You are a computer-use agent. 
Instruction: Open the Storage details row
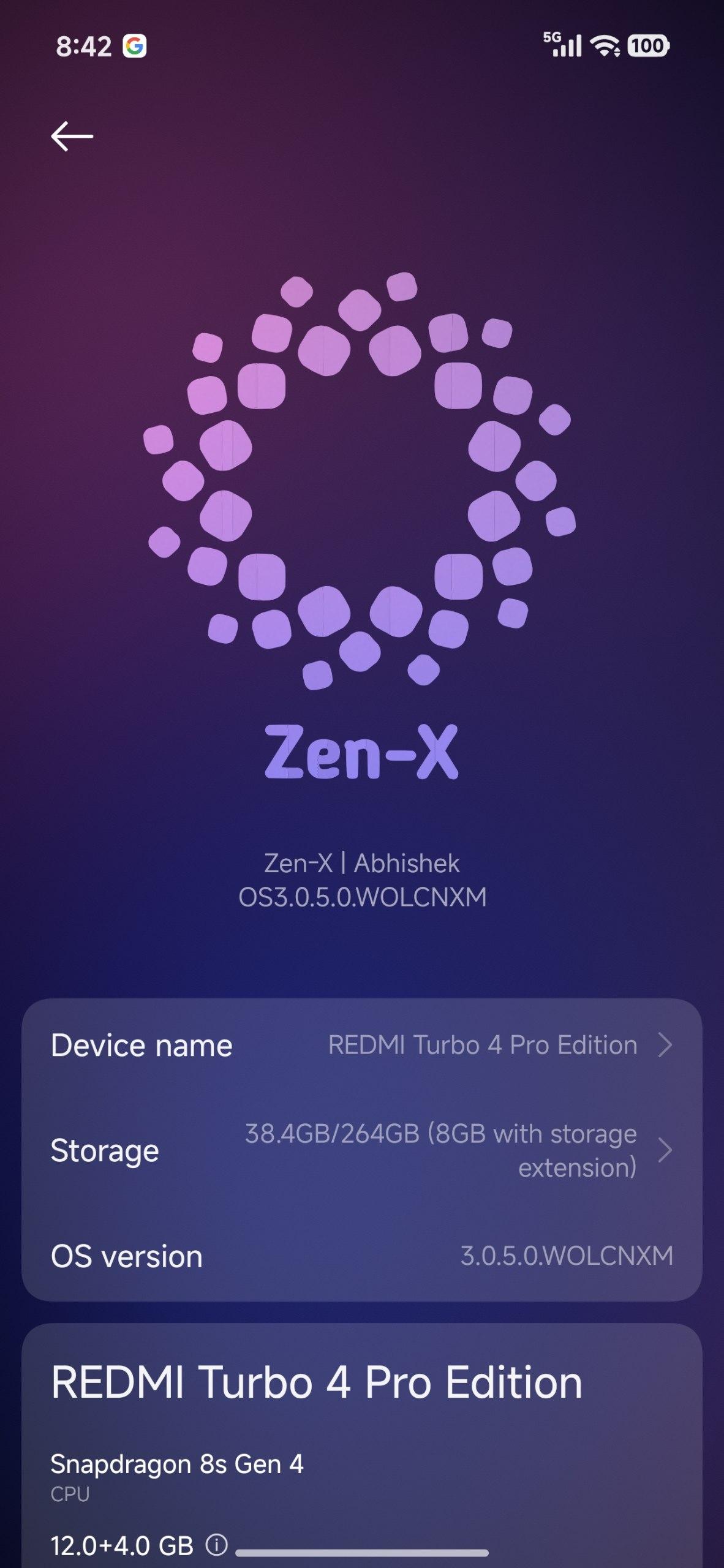pos(361,1150)
